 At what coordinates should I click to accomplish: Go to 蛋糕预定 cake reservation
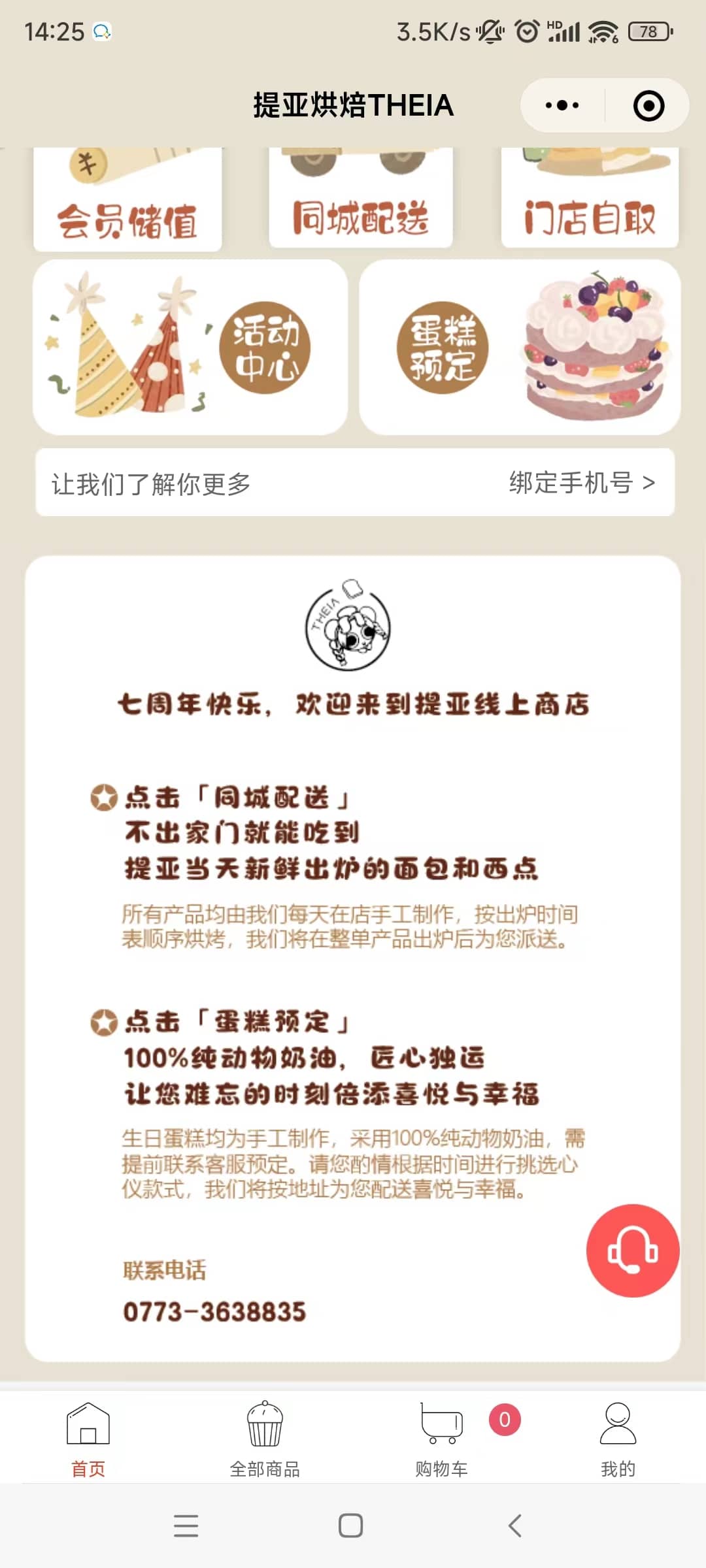[x=520, y=348]
